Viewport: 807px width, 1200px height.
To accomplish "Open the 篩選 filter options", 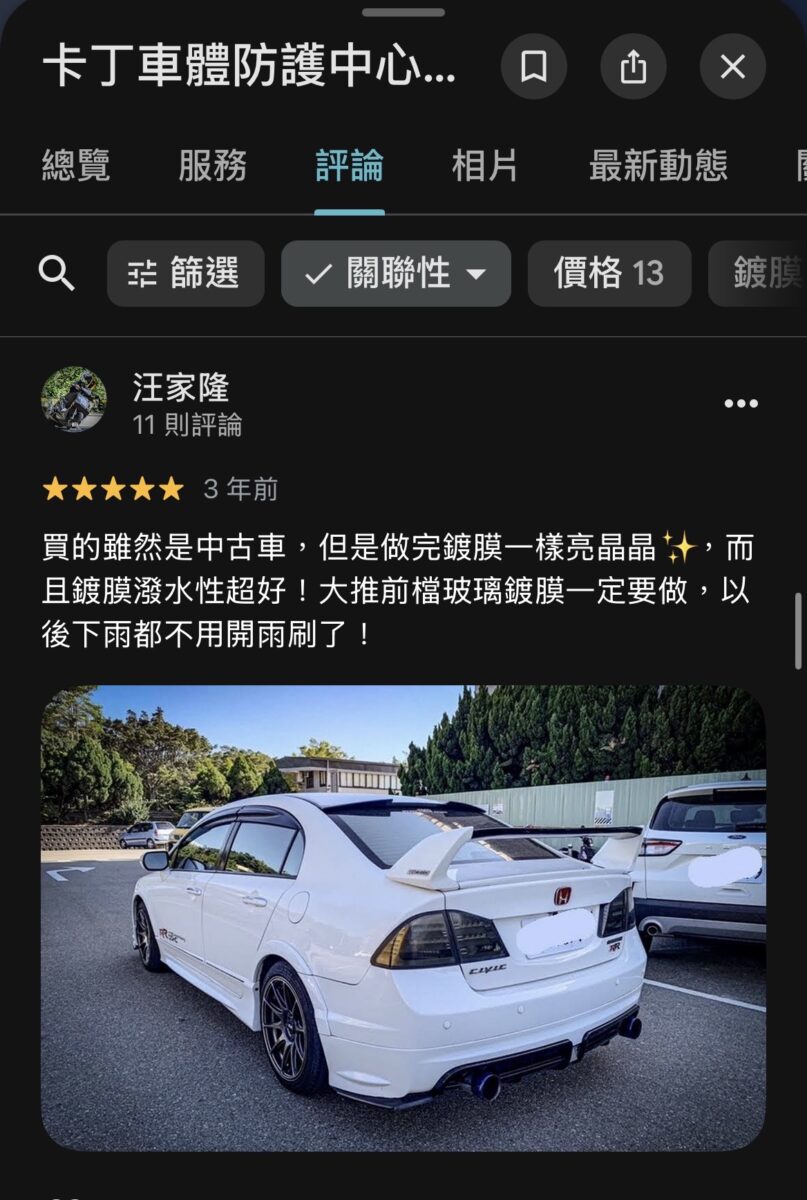I will click(x=186, y=273).
